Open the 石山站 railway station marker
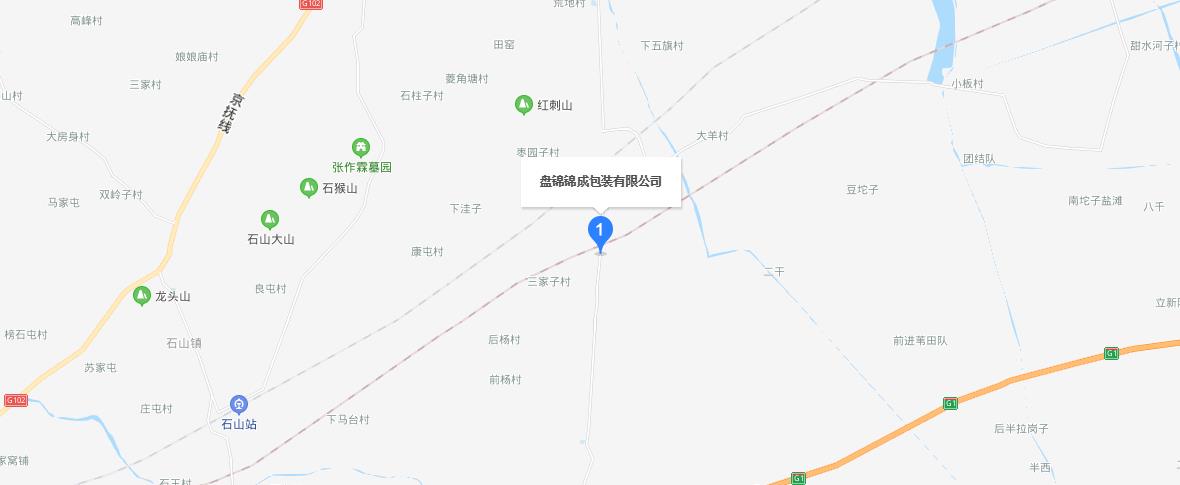This screenshot has height=485, width=1180. 239,404
